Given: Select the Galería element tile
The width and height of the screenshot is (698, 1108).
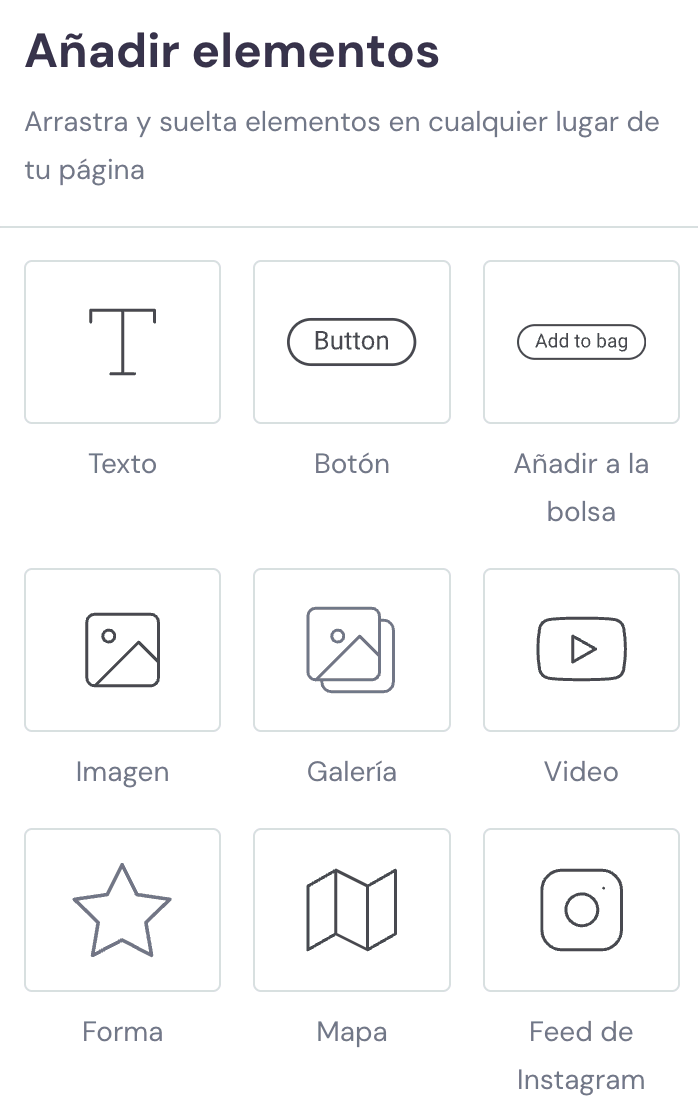Looking at the screenshot, I should coord(352,650).
